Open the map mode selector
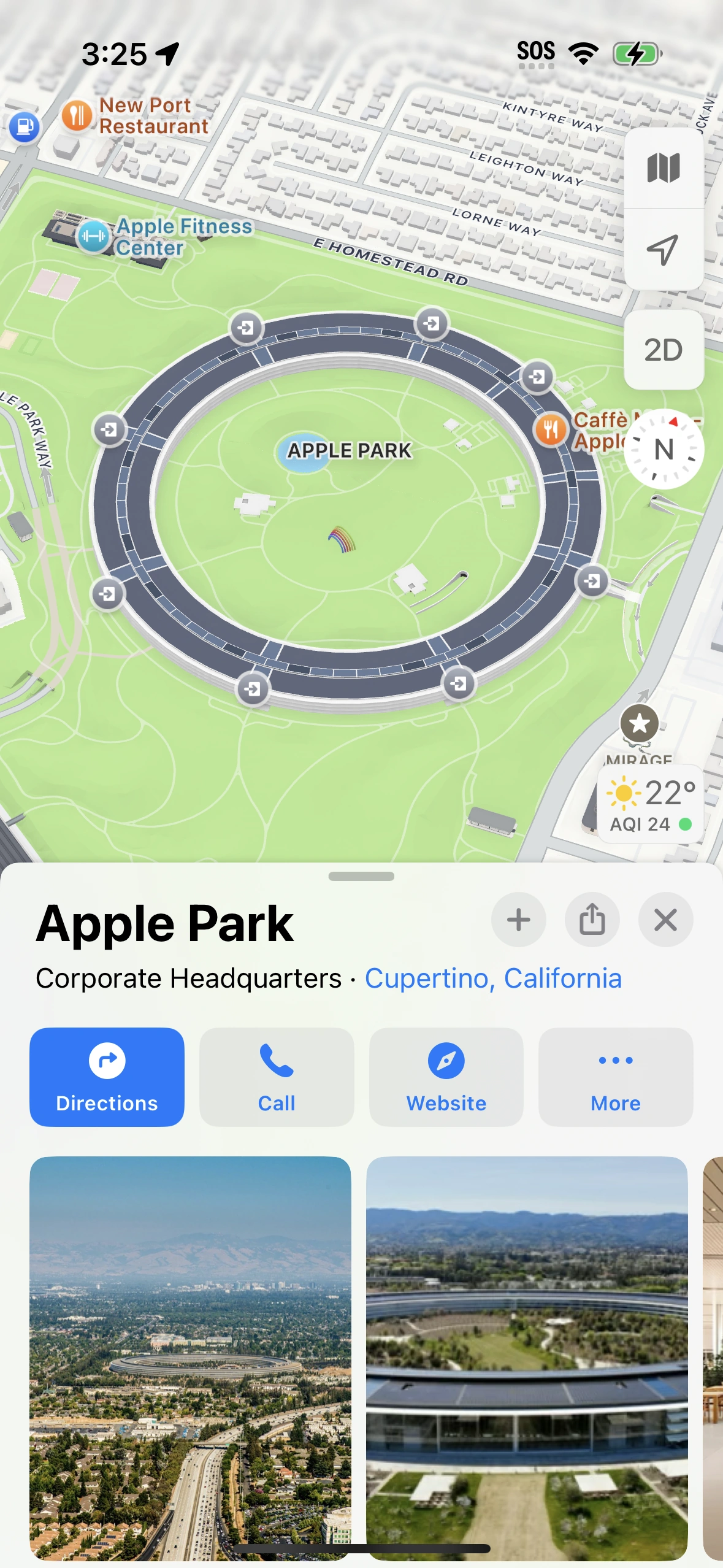Image resolution: width=723 pixels, height=1568 pixels. pyautogui.click(x=664, y=168)
